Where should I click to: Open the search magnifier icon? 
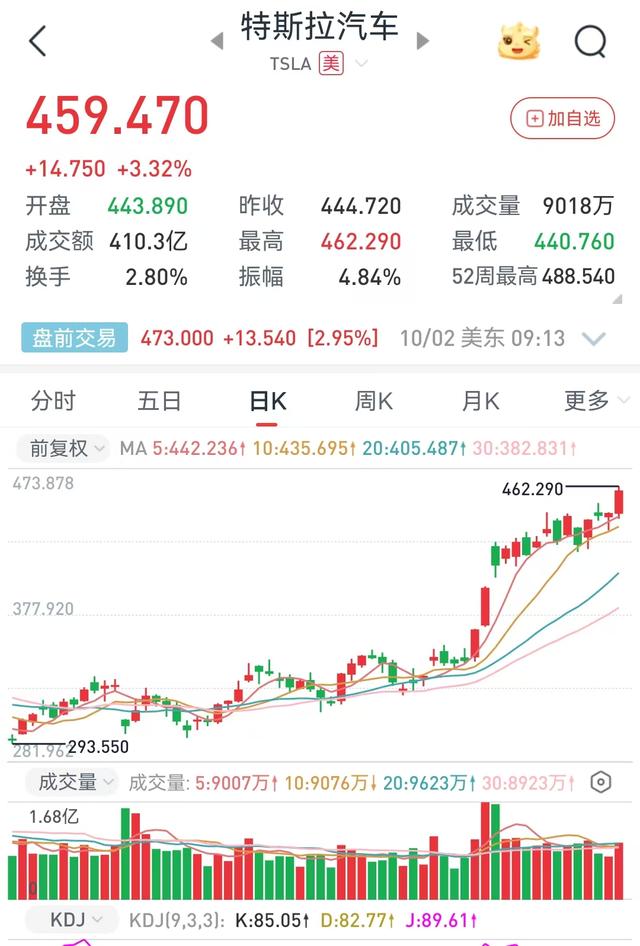pyautogui.click(x=590, y=42)
